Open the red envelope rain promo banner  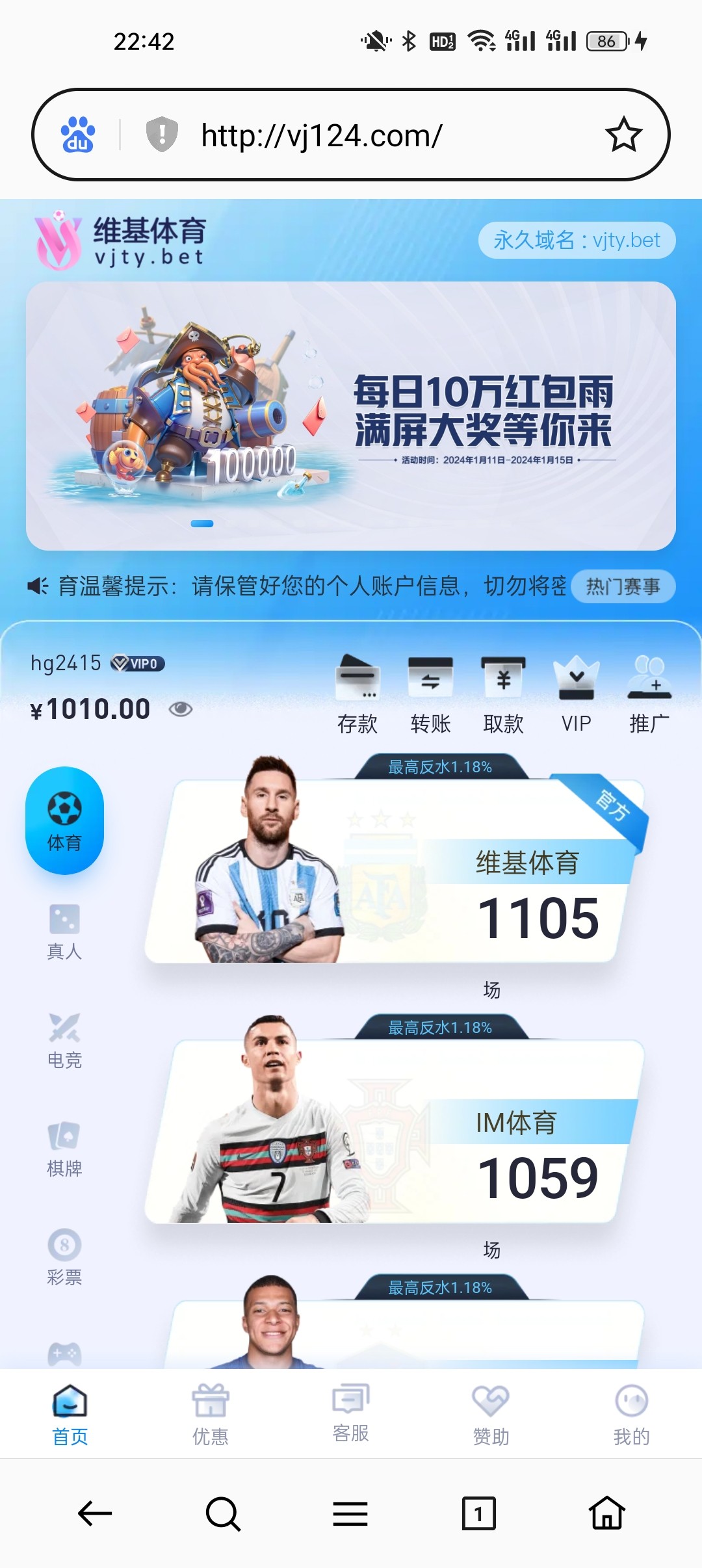351,416
